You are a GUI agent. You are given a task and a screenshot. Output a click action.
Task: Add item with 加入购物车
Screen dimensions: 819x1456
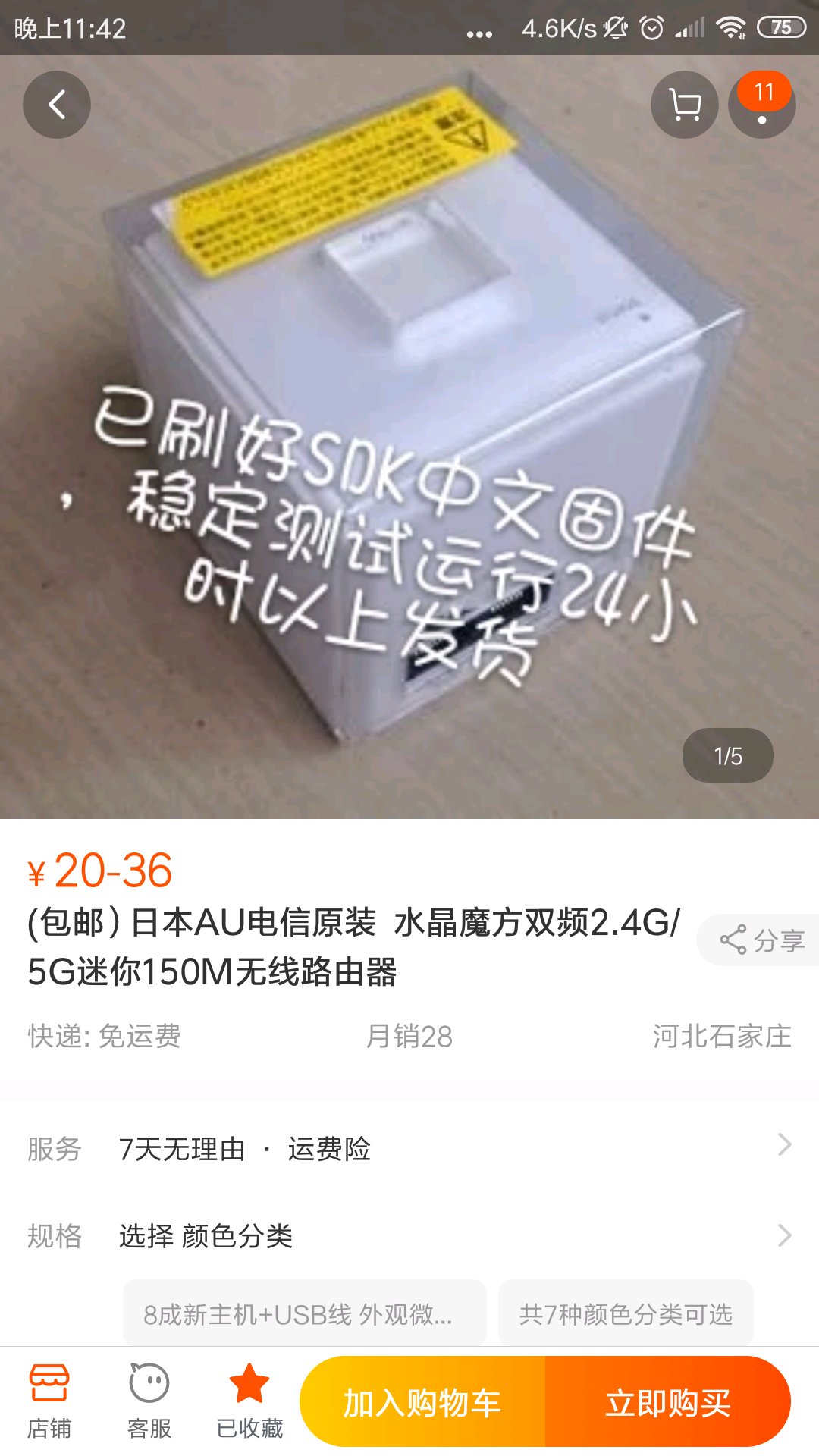(422, 1402)
